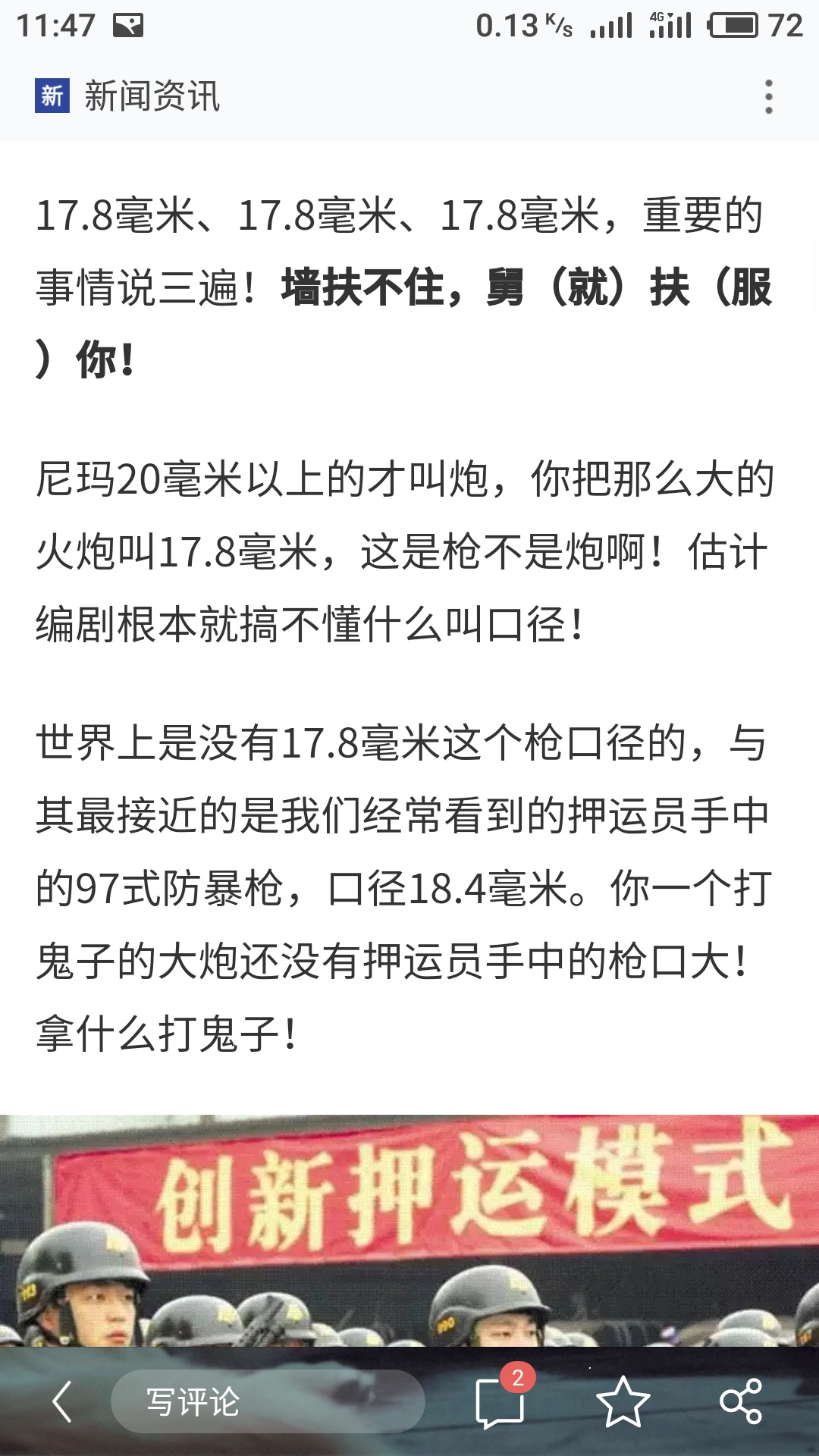Tap the 写评论 comment input field
The image size is (819, 1456).
point(267,1402)
